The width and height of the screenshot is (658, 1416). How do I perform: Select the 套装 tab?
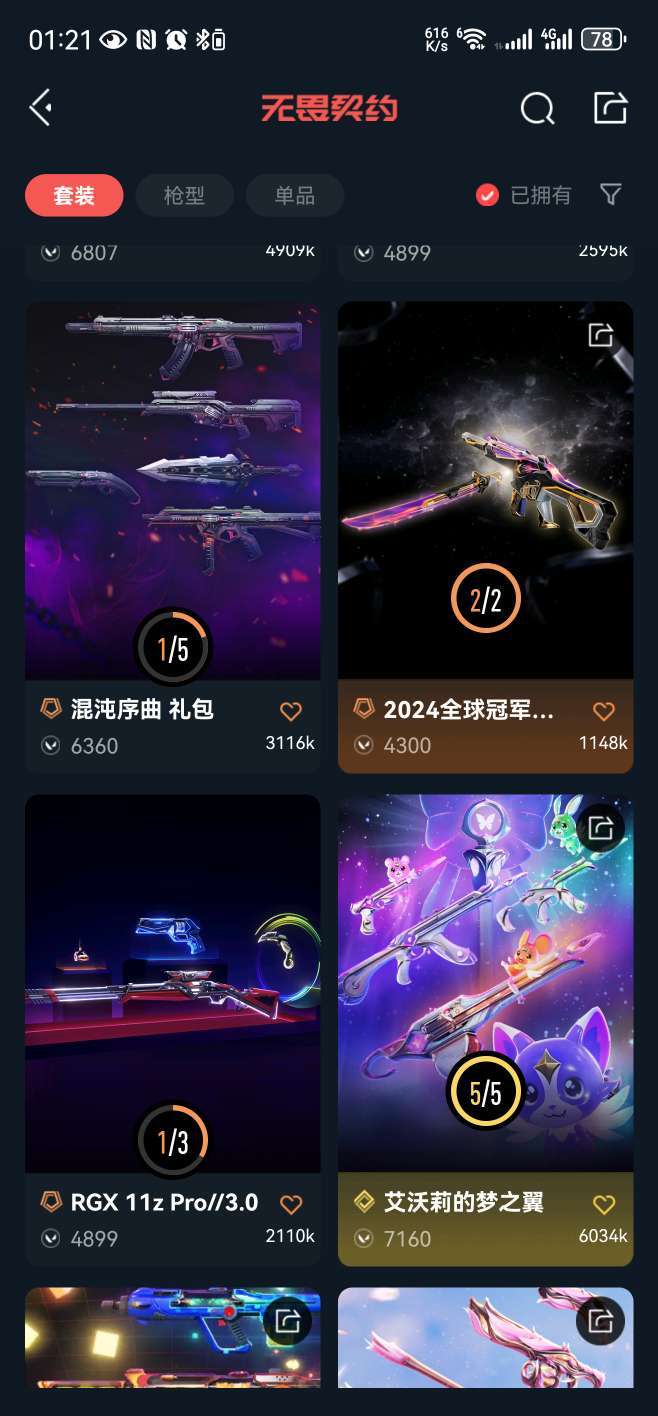coord(74,195)
